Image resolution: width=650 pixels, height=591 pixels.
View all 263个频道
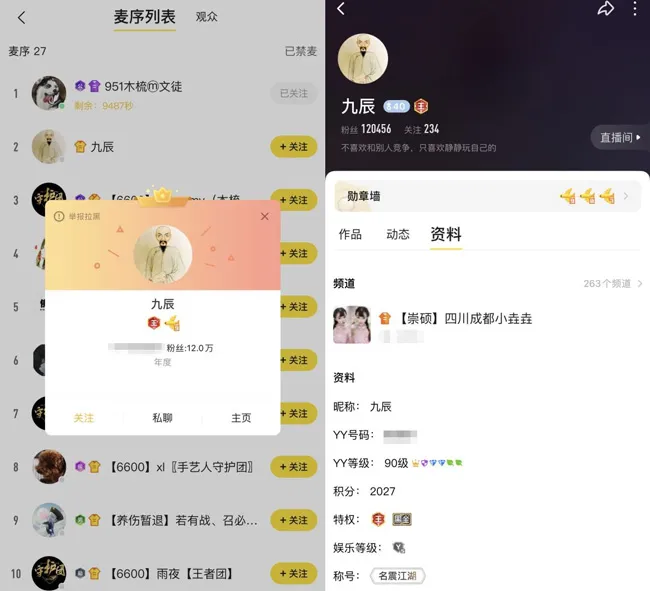612,284
